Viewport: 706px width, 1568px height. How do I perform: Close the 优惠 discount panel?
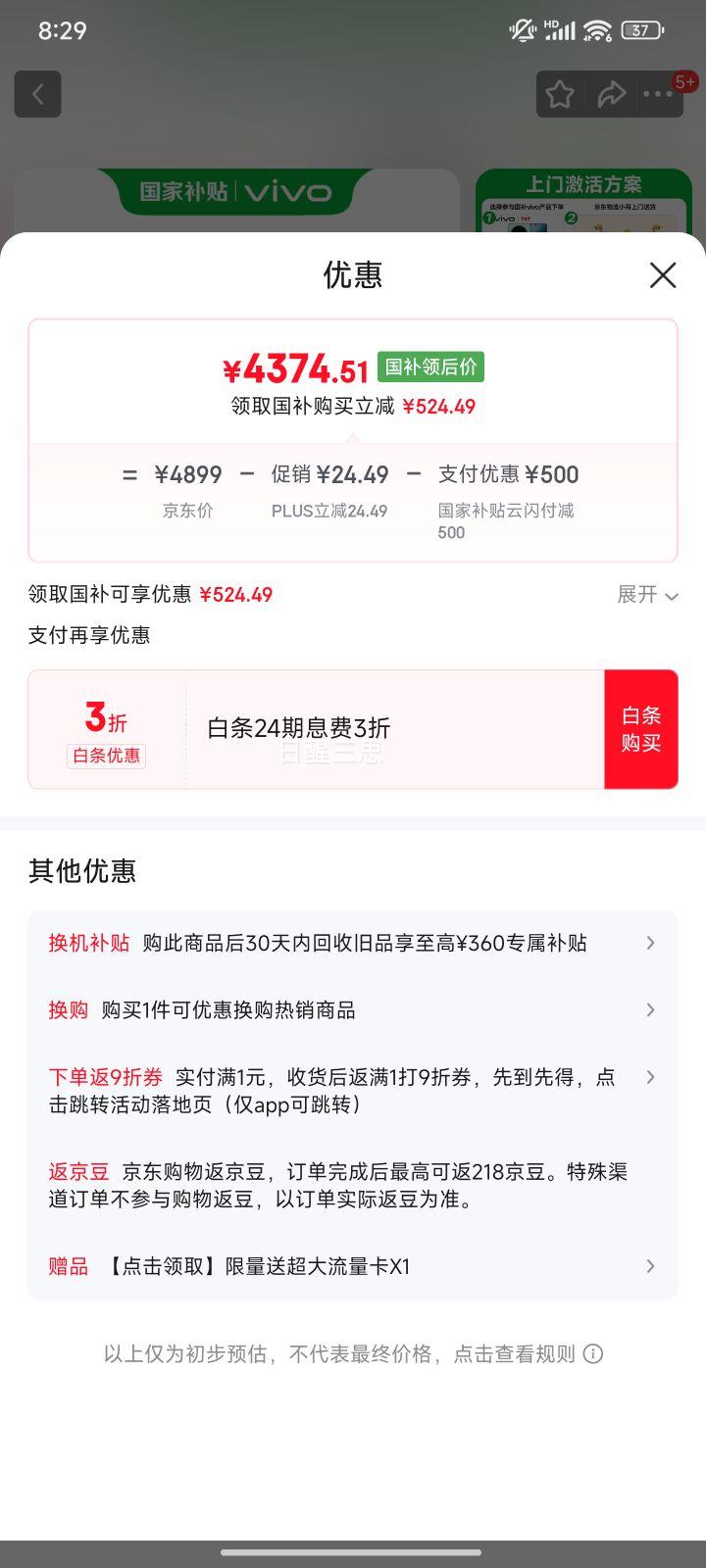pos(663,275)
